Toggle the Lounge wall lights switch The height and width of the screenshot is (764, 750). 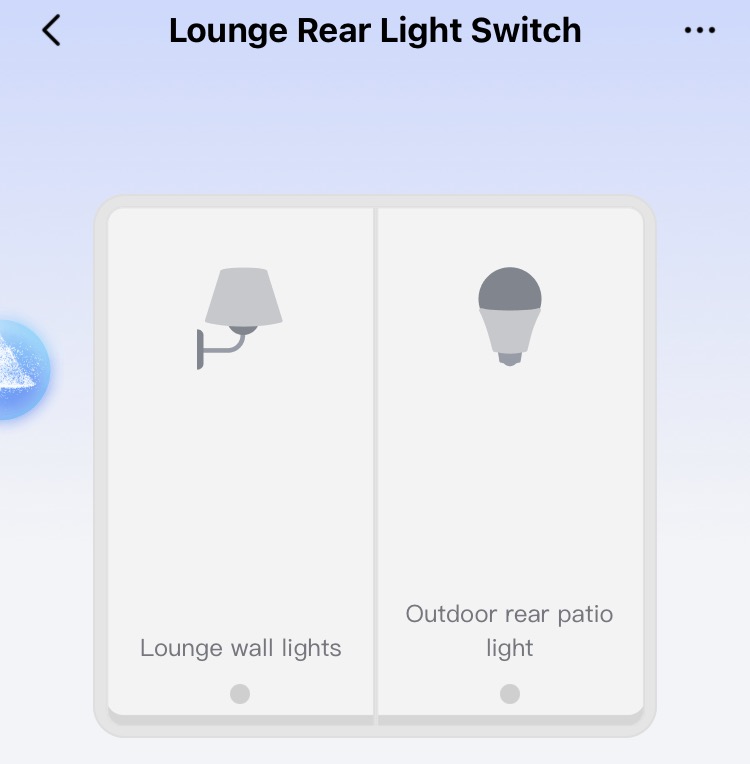[240, 460]
